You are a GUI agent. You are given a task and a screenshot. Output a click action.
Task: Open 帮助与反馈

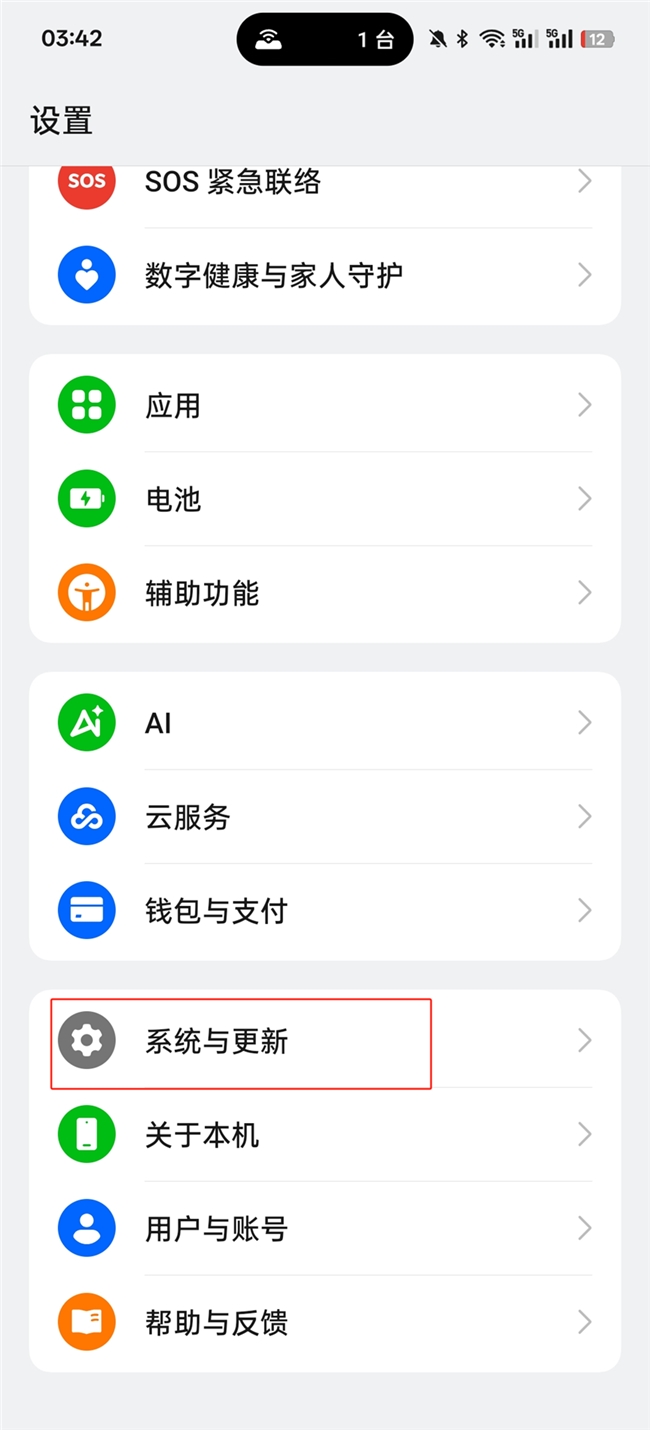click(325, 1323)
